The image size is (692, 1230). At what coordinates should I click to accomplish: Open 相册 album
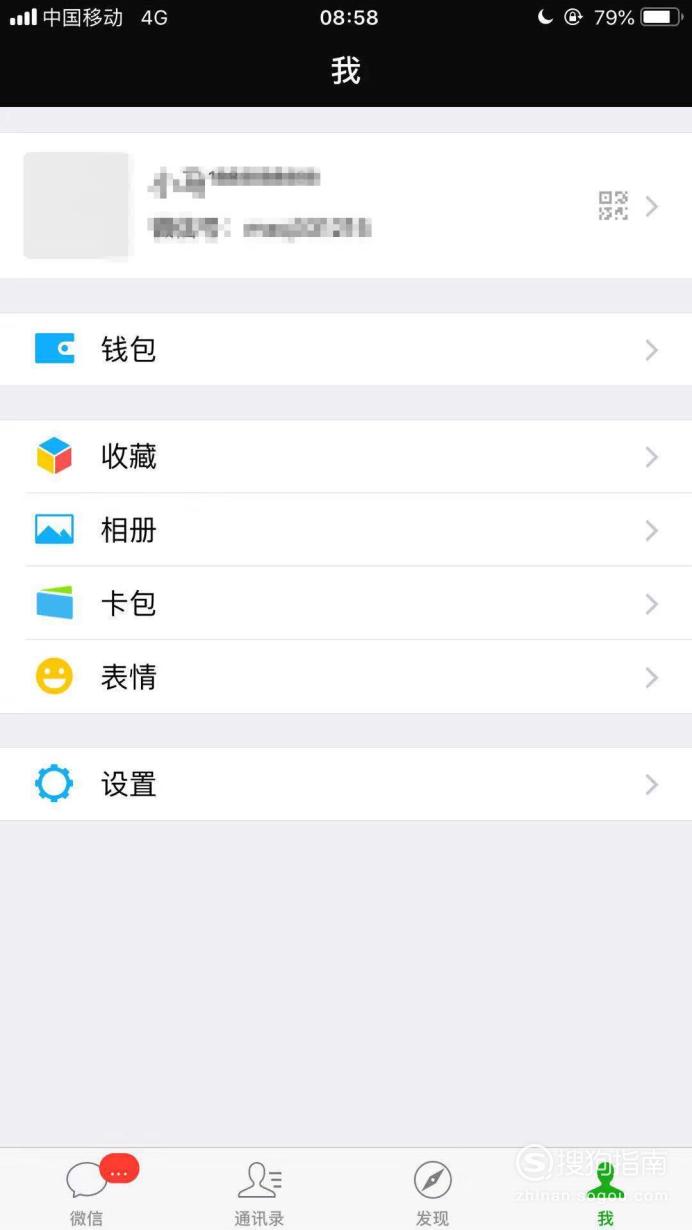(346, 530)
